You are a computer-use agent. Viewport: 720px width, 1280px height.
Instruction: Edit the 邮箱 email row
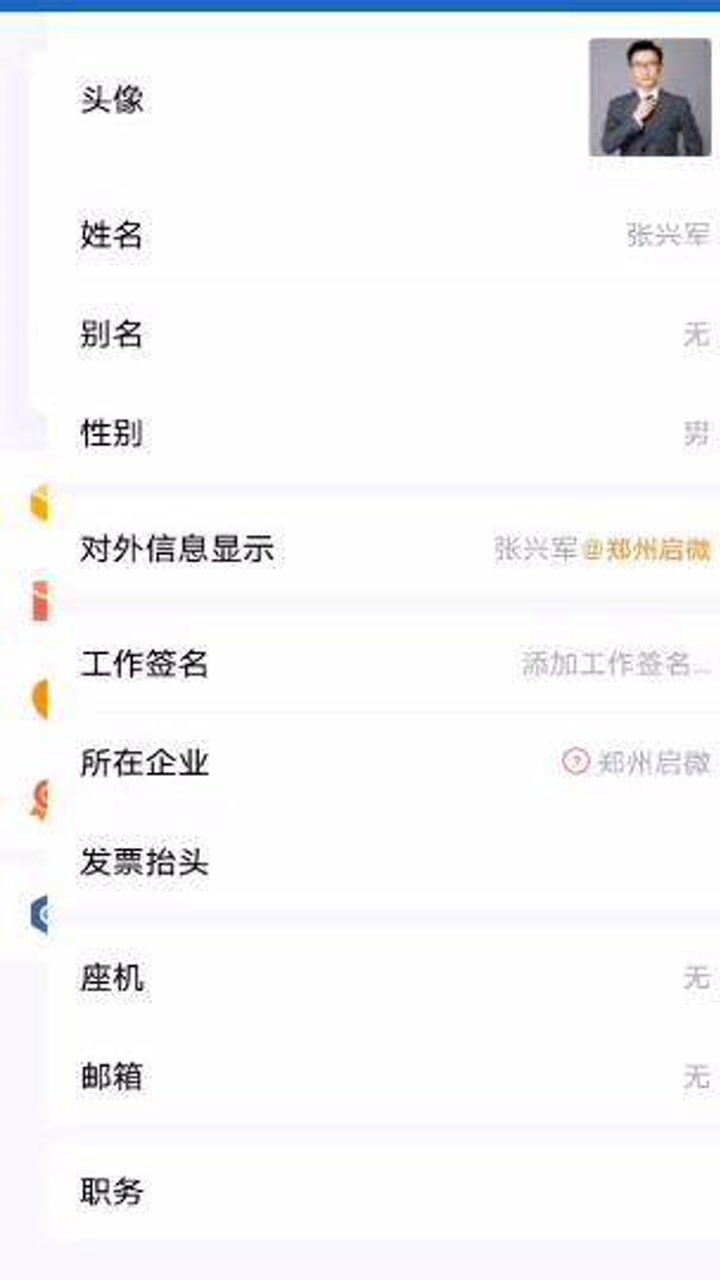[x=384, y=1076]
